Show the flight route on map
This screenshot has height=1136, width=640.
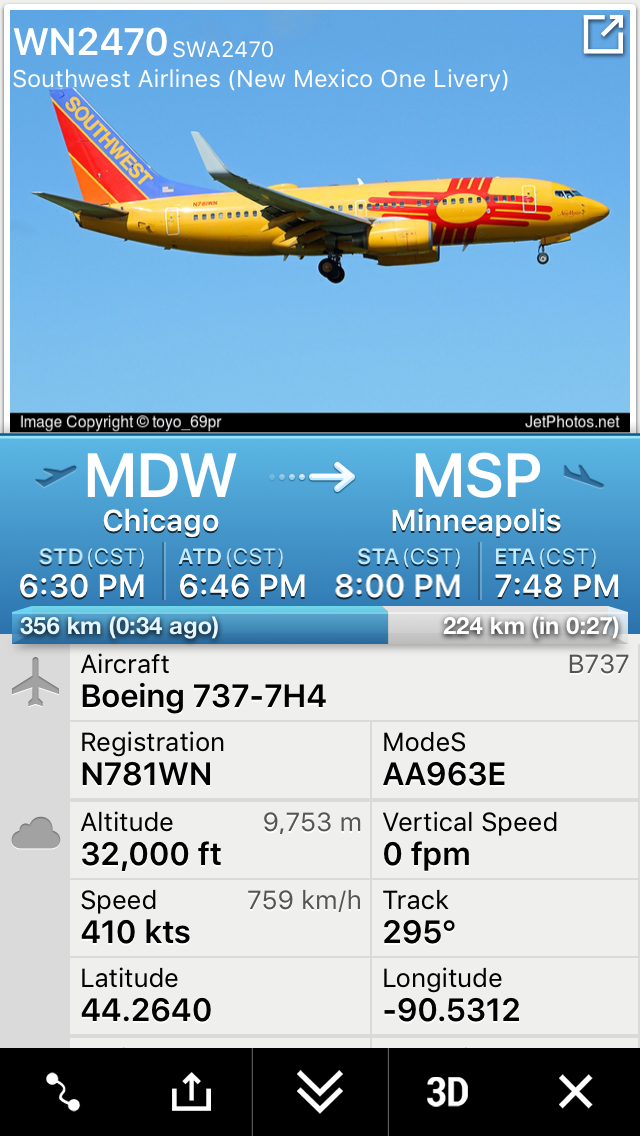(63, 1092)
